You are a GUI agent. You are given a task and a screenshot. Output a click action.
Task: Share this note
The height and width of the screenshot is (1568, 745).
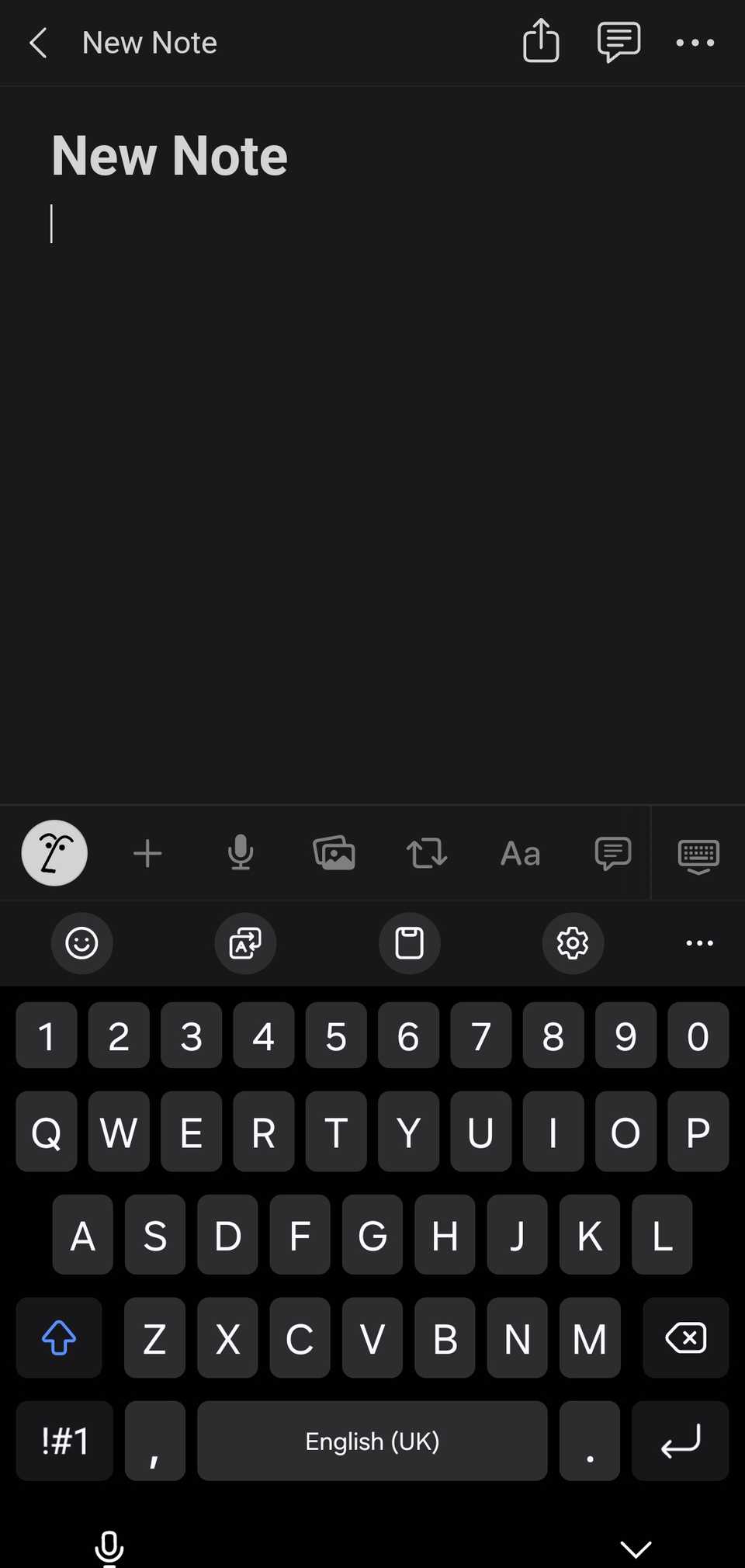click(541, 41)
